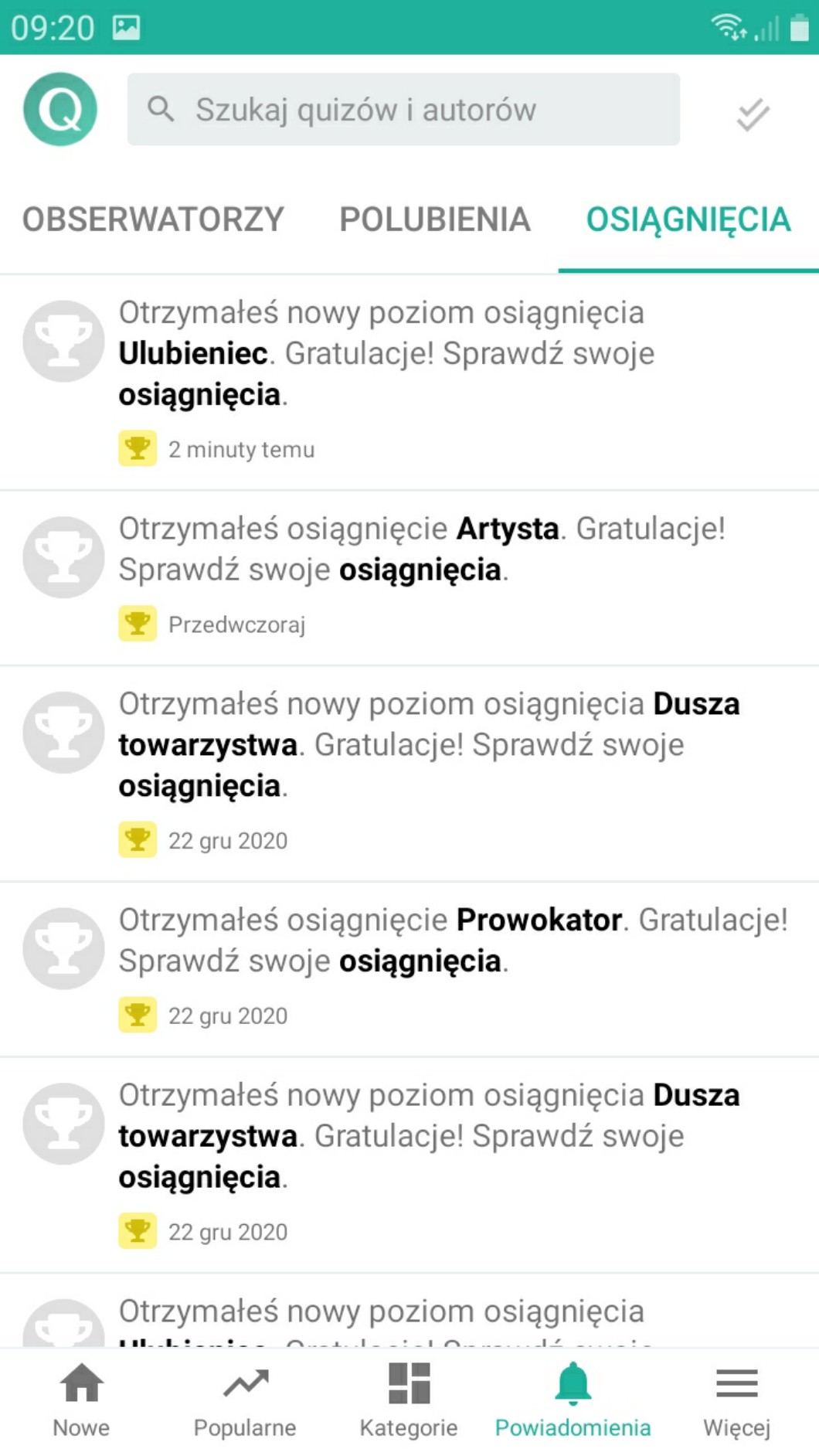Tap the Q app logo icon
The height and width of the screenshot is (1456, 819).
click(x=60, y=109)
